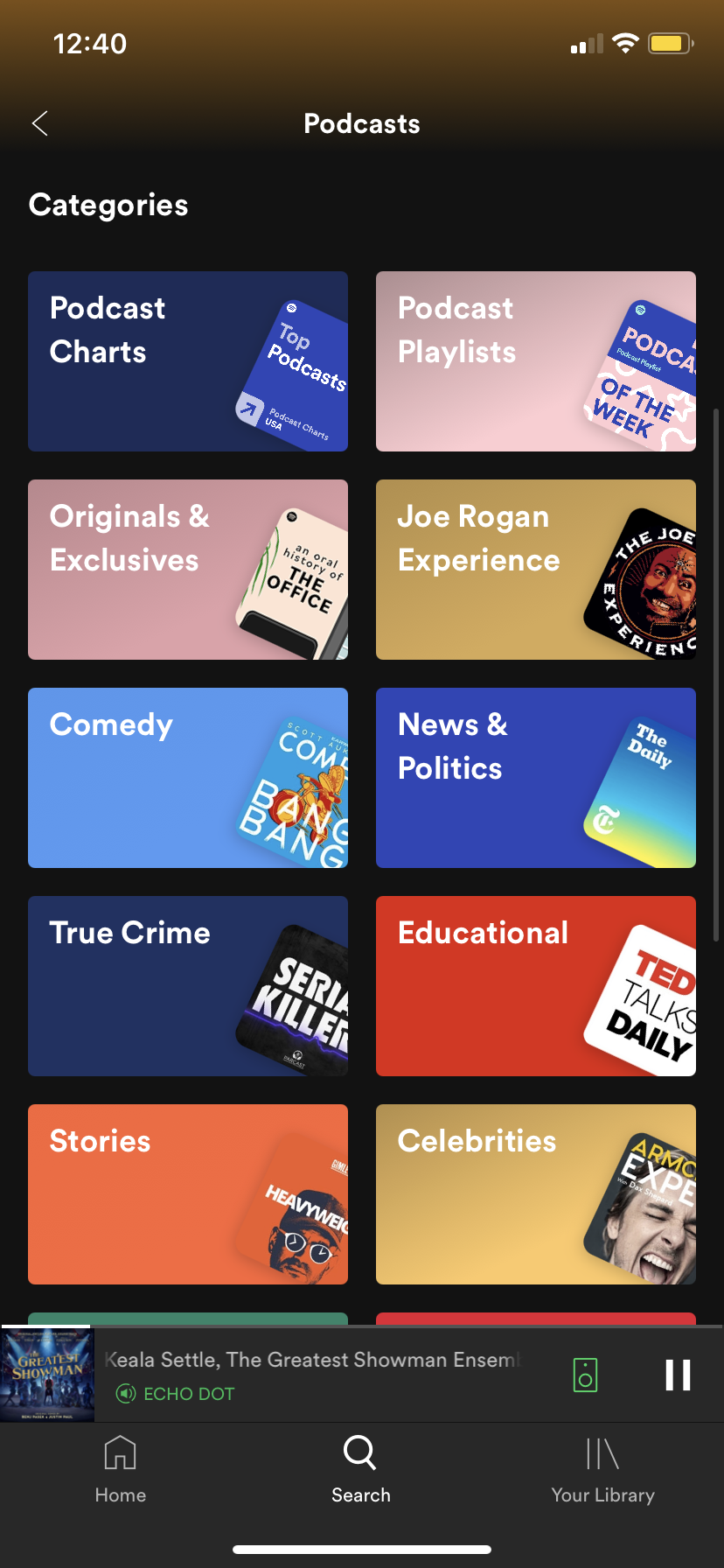
Task: Browse Comedy podcasts
Action: tap(188, 778)
